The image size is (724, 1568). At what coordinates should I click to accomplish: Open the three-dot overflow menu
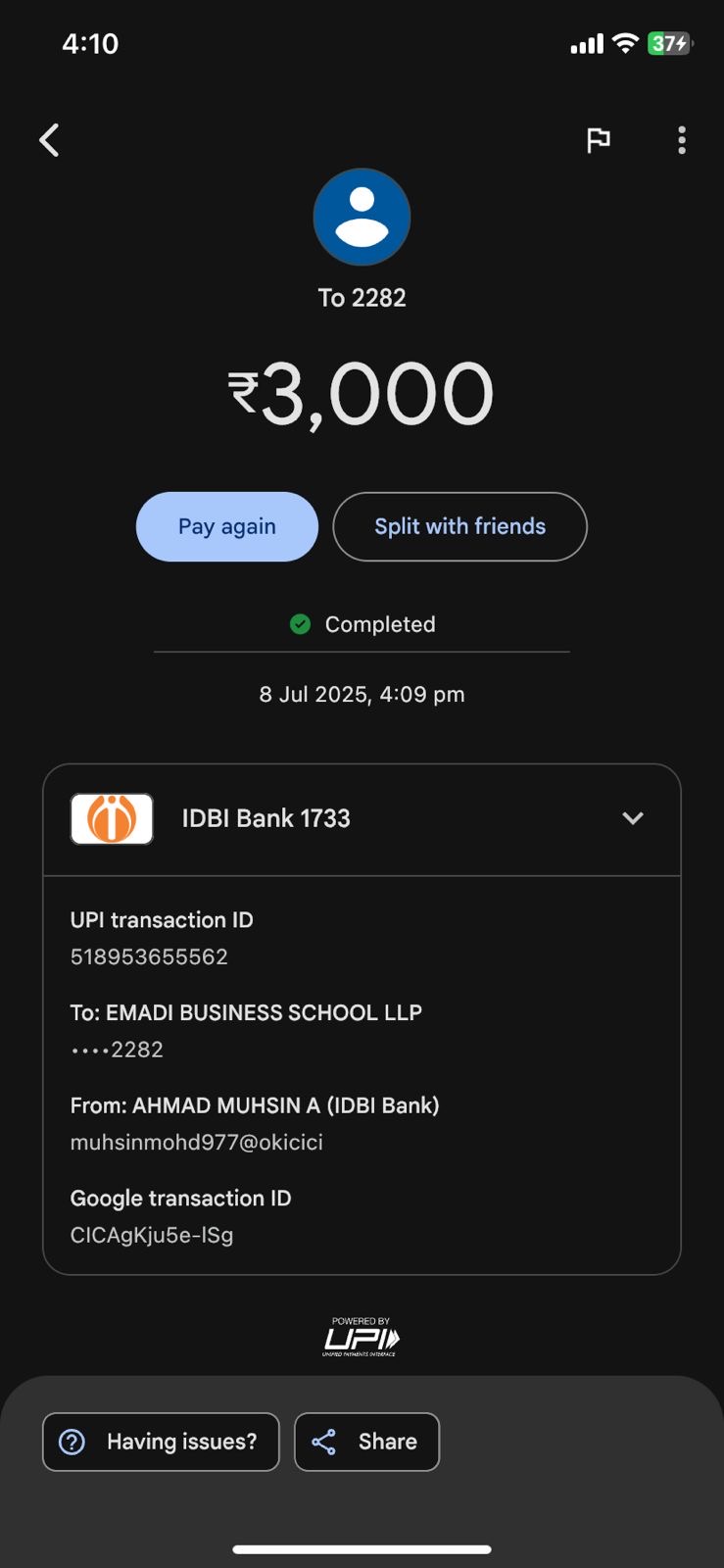(x=682, y=140)
